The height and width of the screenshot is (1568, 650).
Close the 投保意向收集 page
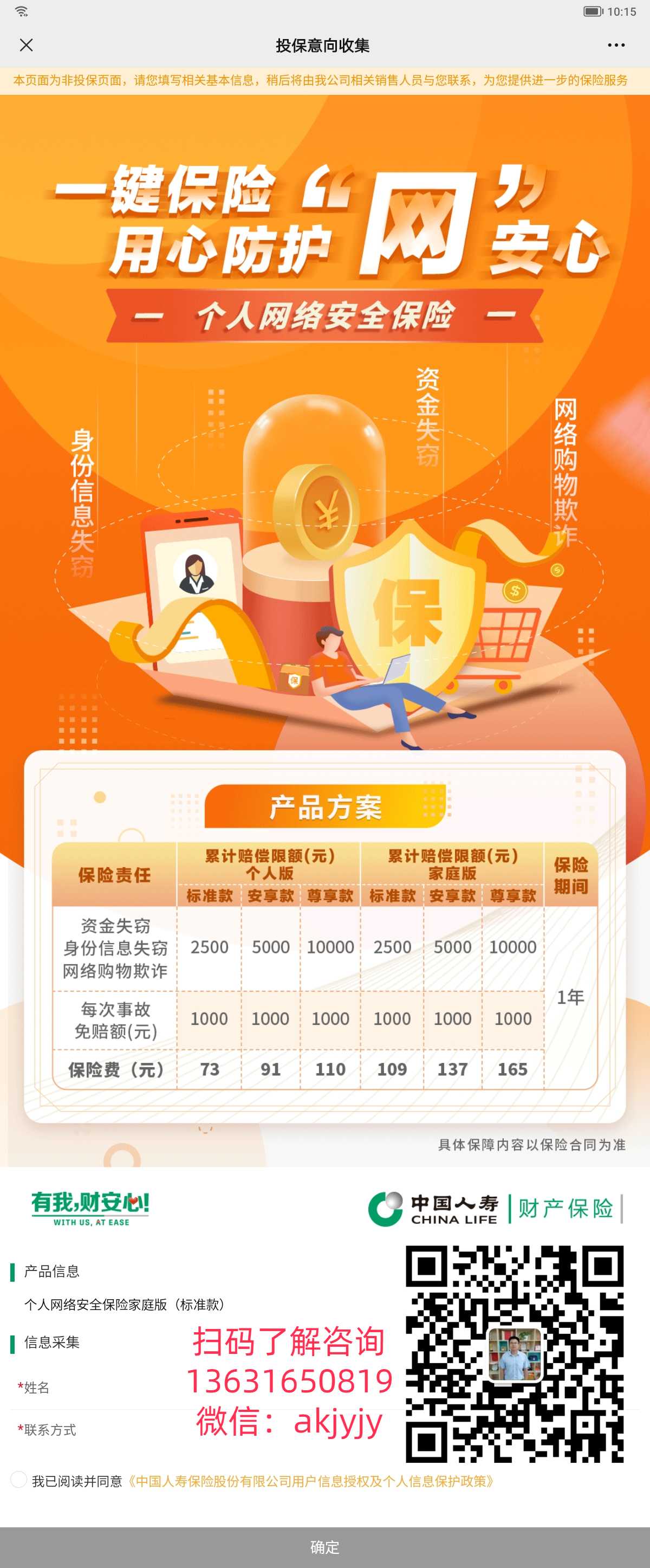pos(26,45)
